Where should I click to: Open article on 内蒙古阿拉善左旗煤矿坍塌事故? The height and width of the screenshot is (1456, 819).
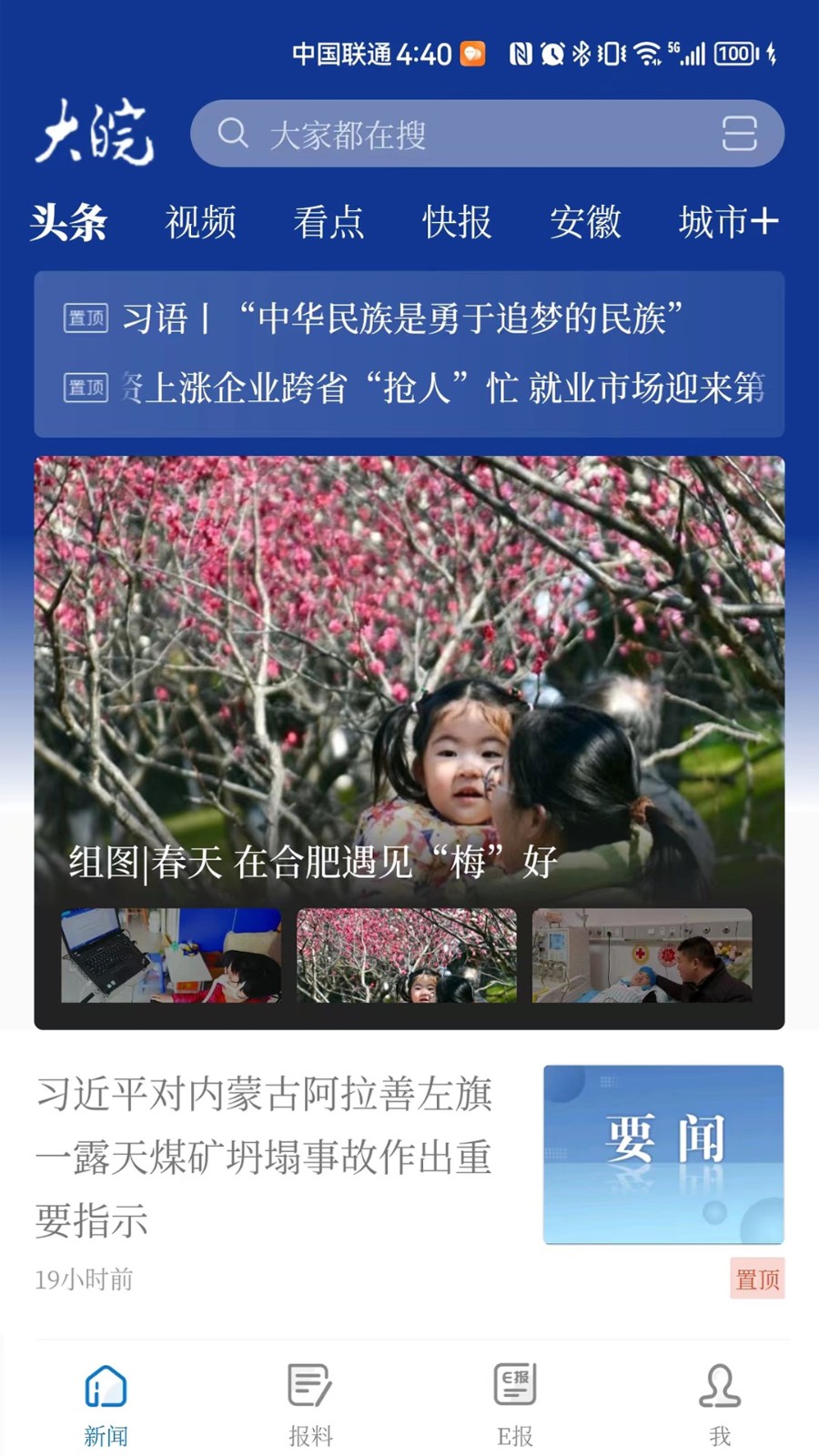point(264,1156)
